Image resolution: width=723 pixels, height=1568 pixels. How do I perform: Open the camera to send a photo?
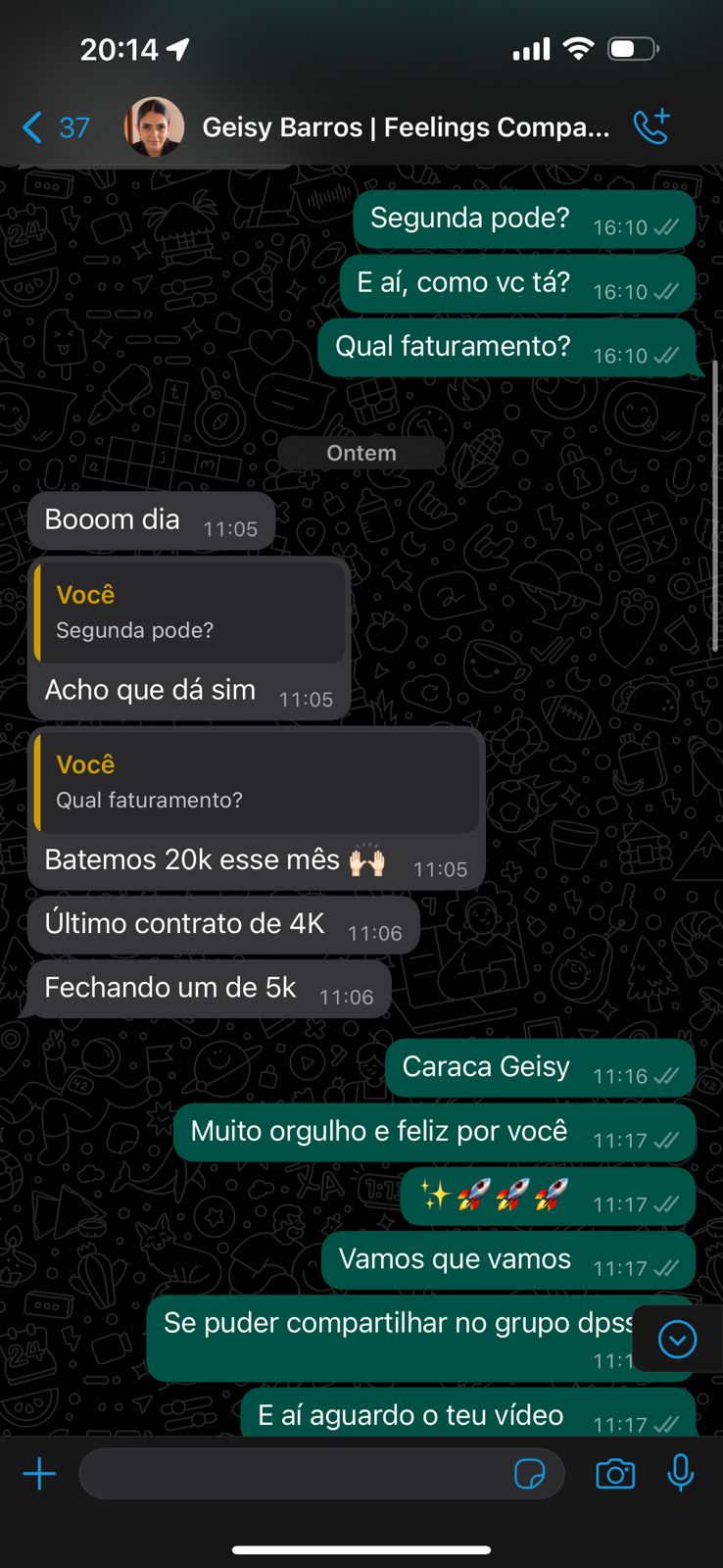pyautogui.click(x=615, y=1474)
